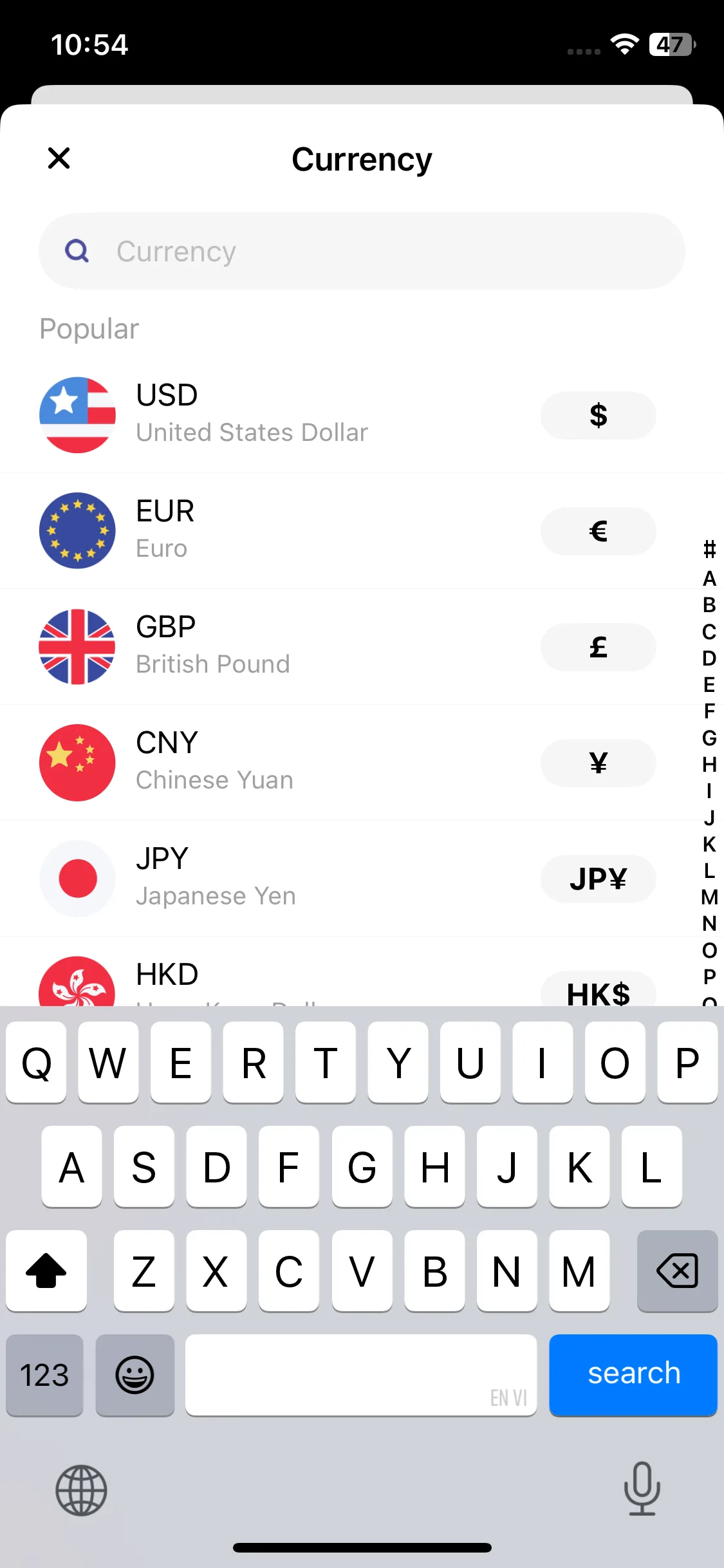Jump to letter C in the index
724x1568 pixels.
coord(709,632)
